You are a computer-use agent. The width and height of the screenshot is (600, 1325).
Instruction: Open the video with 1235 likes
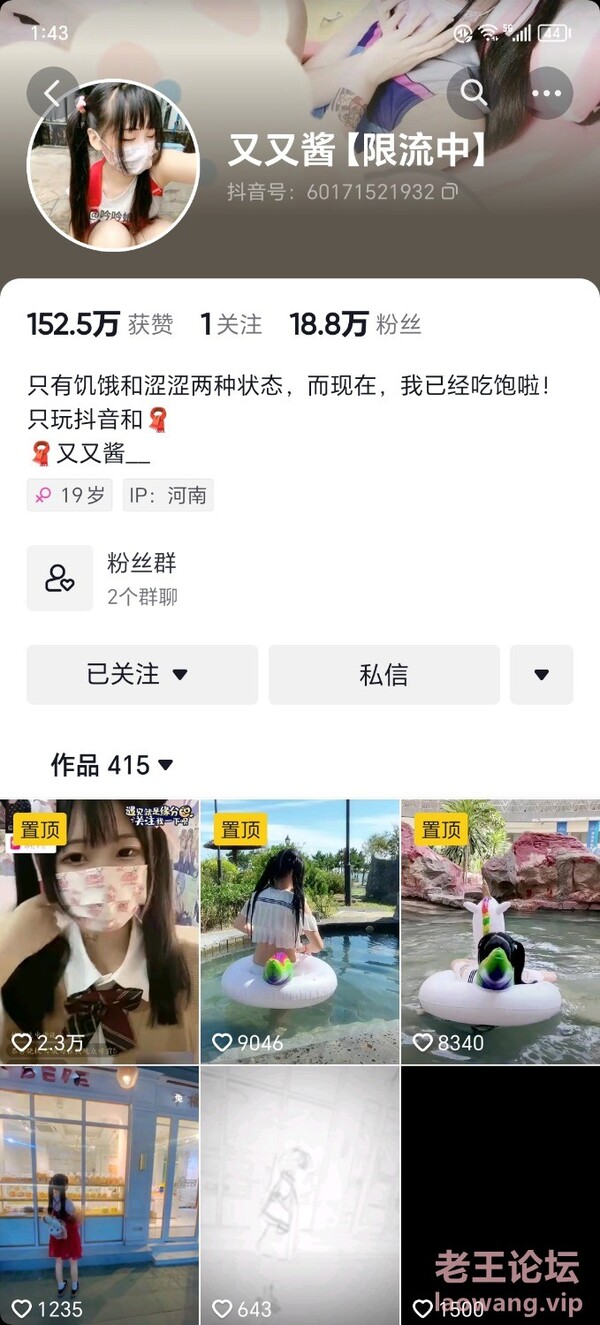[99, 1195]
